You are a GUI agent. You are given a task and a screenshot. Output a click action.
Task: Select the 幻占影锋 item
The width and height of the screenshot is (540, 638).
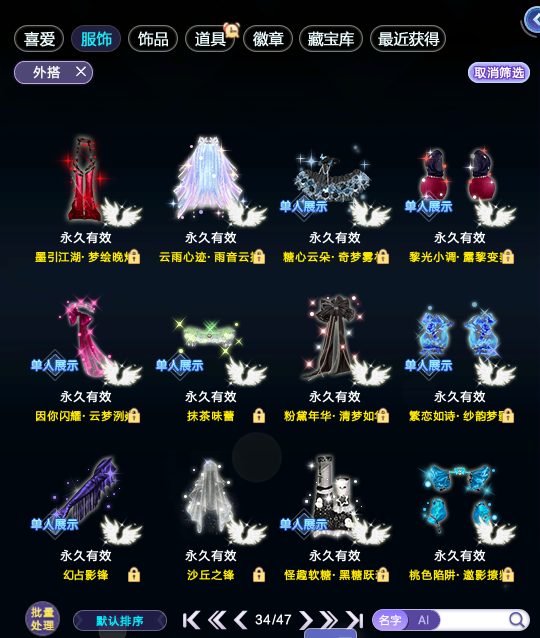click(x=85, y=517)
